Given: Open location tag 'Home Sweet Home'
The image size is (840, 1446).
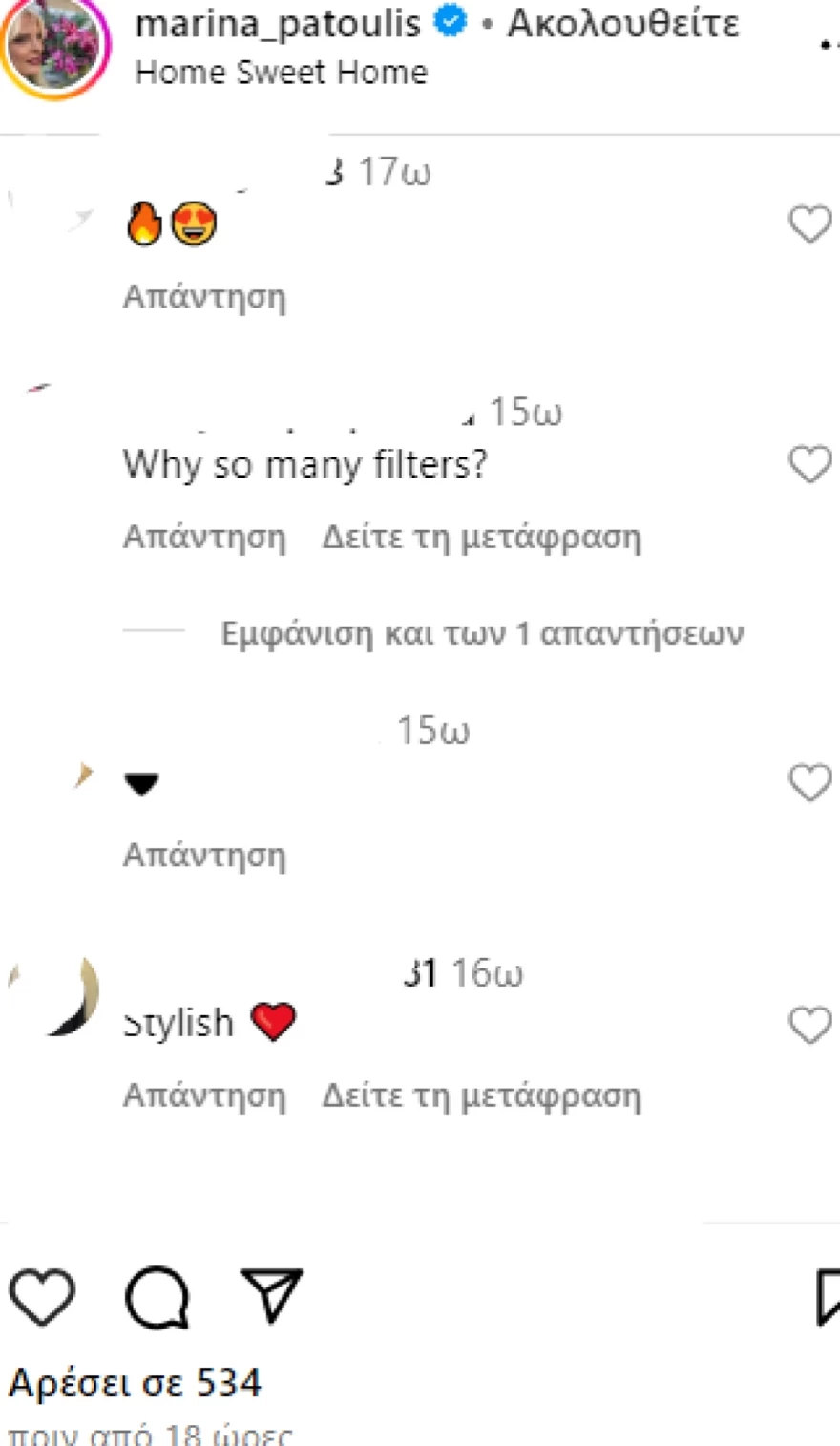Looking at the screenshot, I should (281, 71).
